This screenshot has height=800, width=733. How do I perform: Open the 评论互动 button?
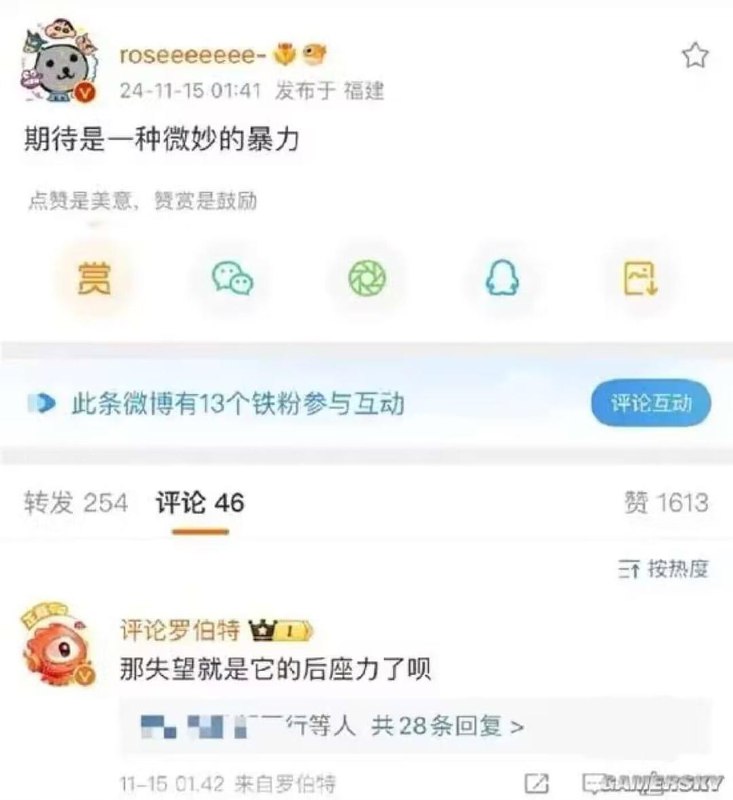651,403
